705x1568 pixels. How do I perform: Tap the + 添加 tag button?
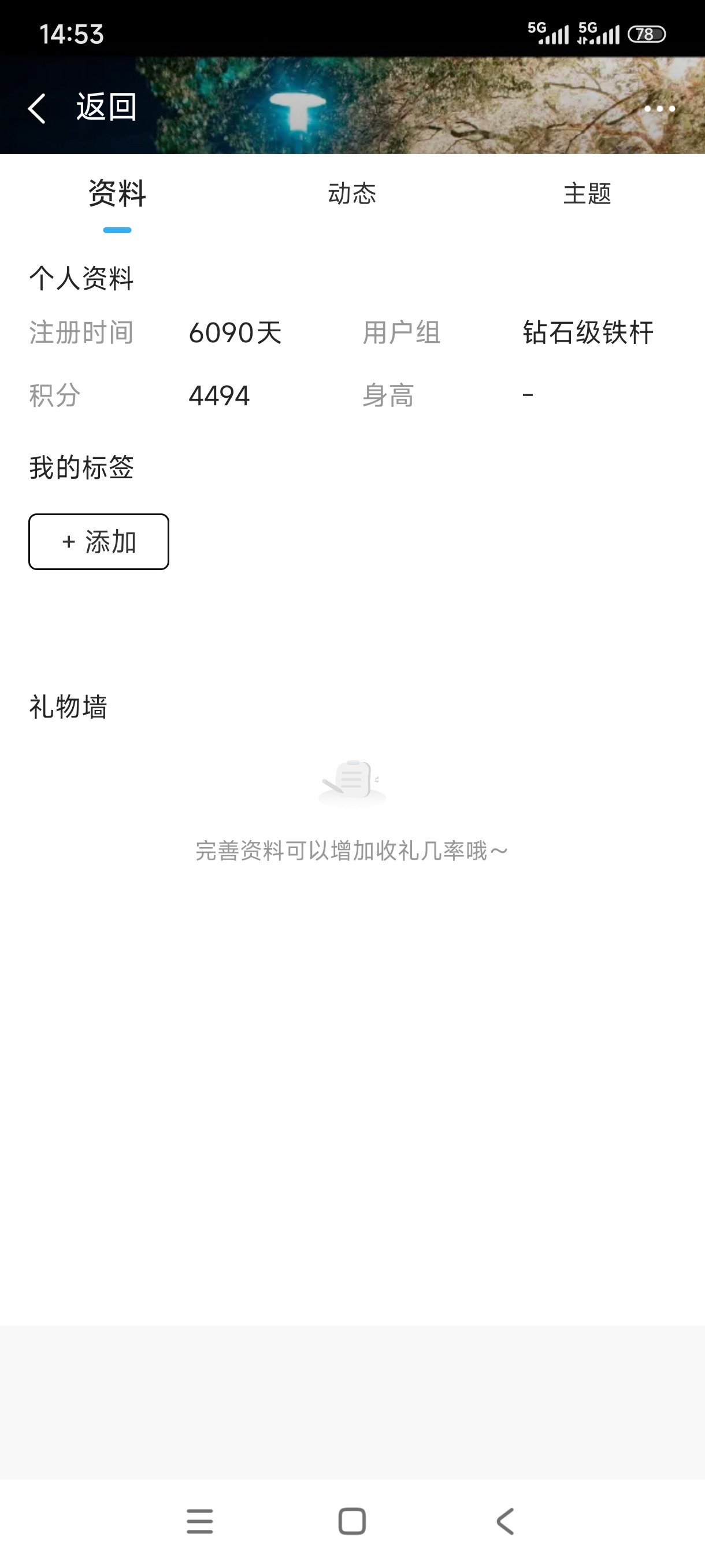pyautogui.click(x=99, y=542)
